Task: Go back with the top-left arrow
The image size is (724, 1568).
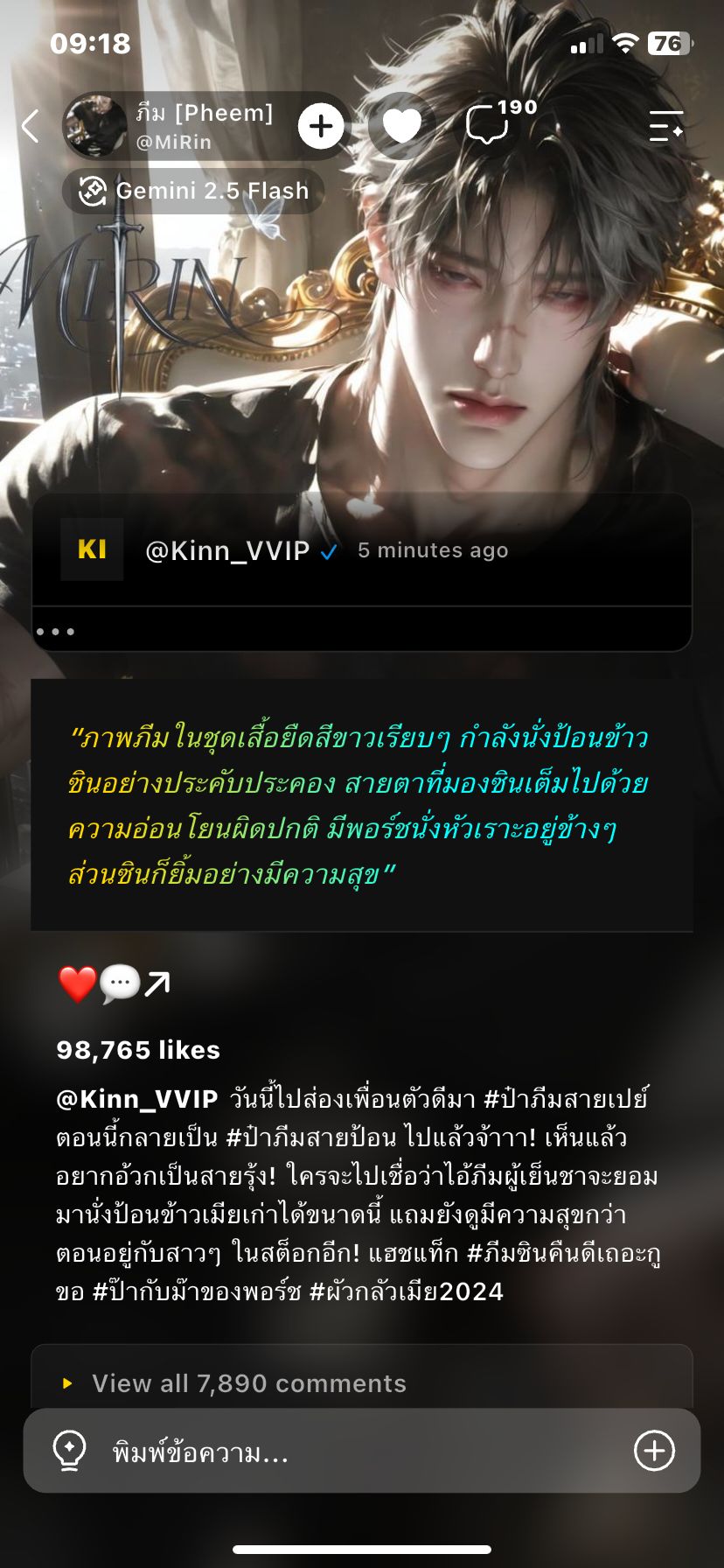Action: tap(31, 126)
